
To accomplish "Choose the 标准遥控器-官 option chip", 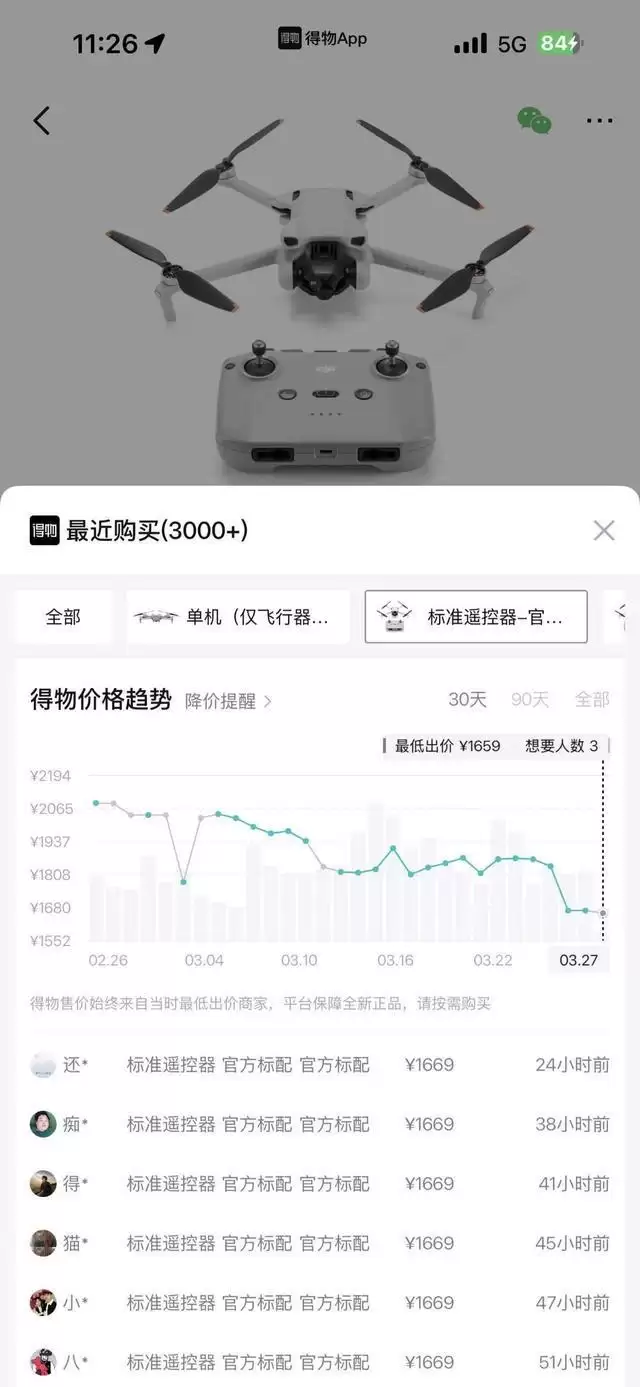I will point(476,617).
